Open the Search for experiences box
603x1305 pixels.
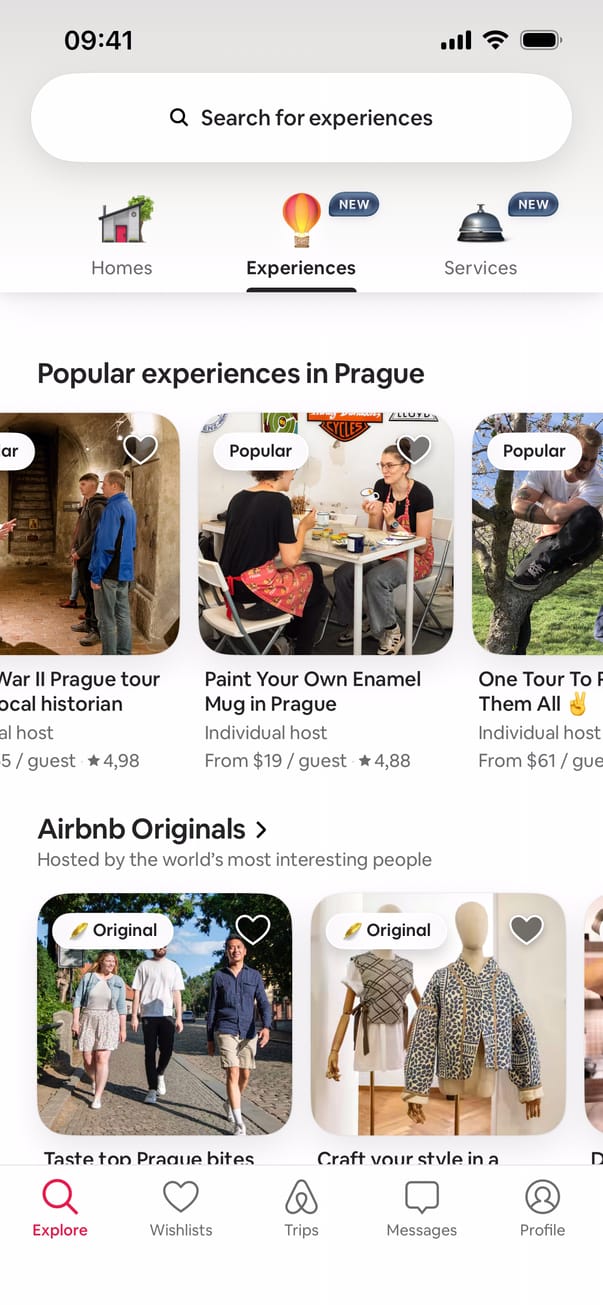(301, 118)
